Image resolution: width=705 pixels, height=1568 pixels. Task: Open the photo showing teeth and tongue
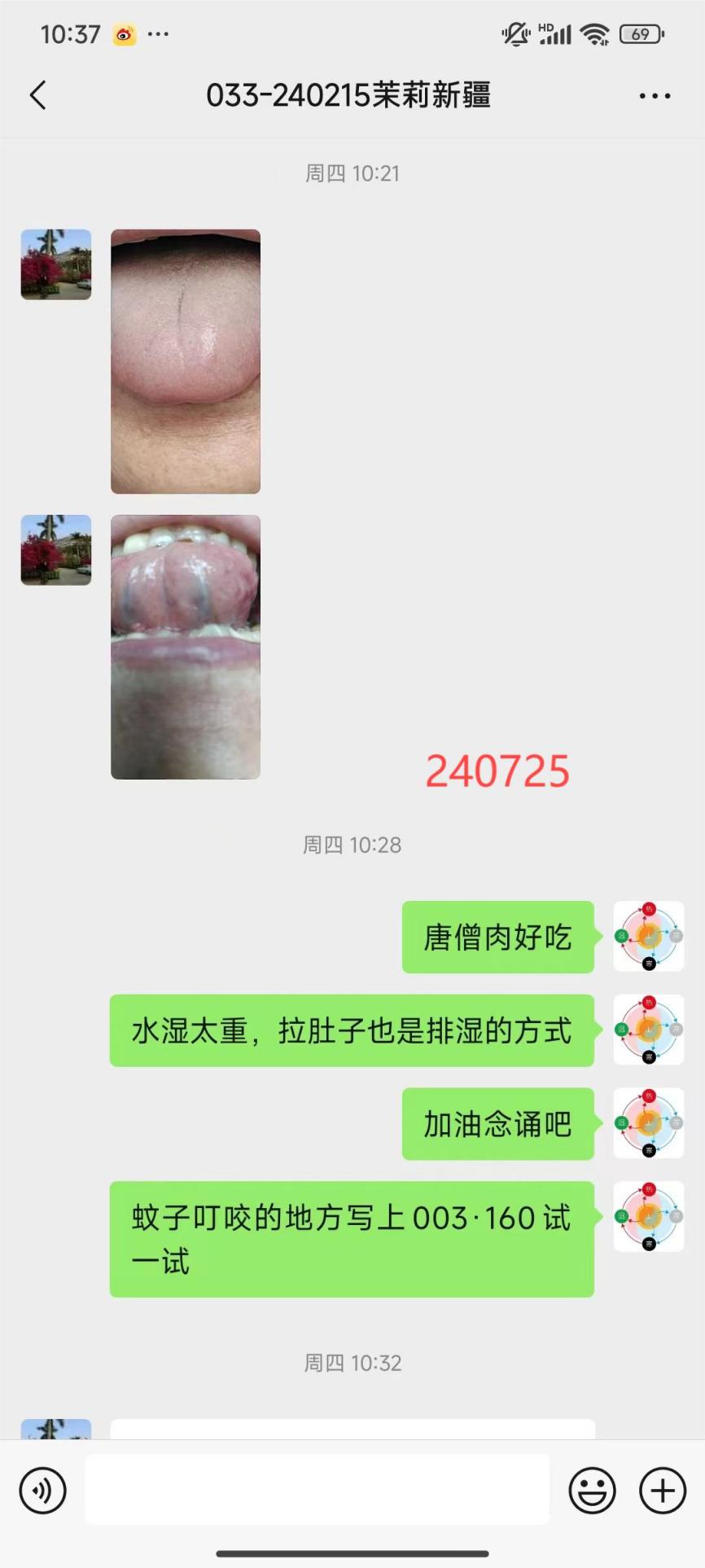click(186, 647)
